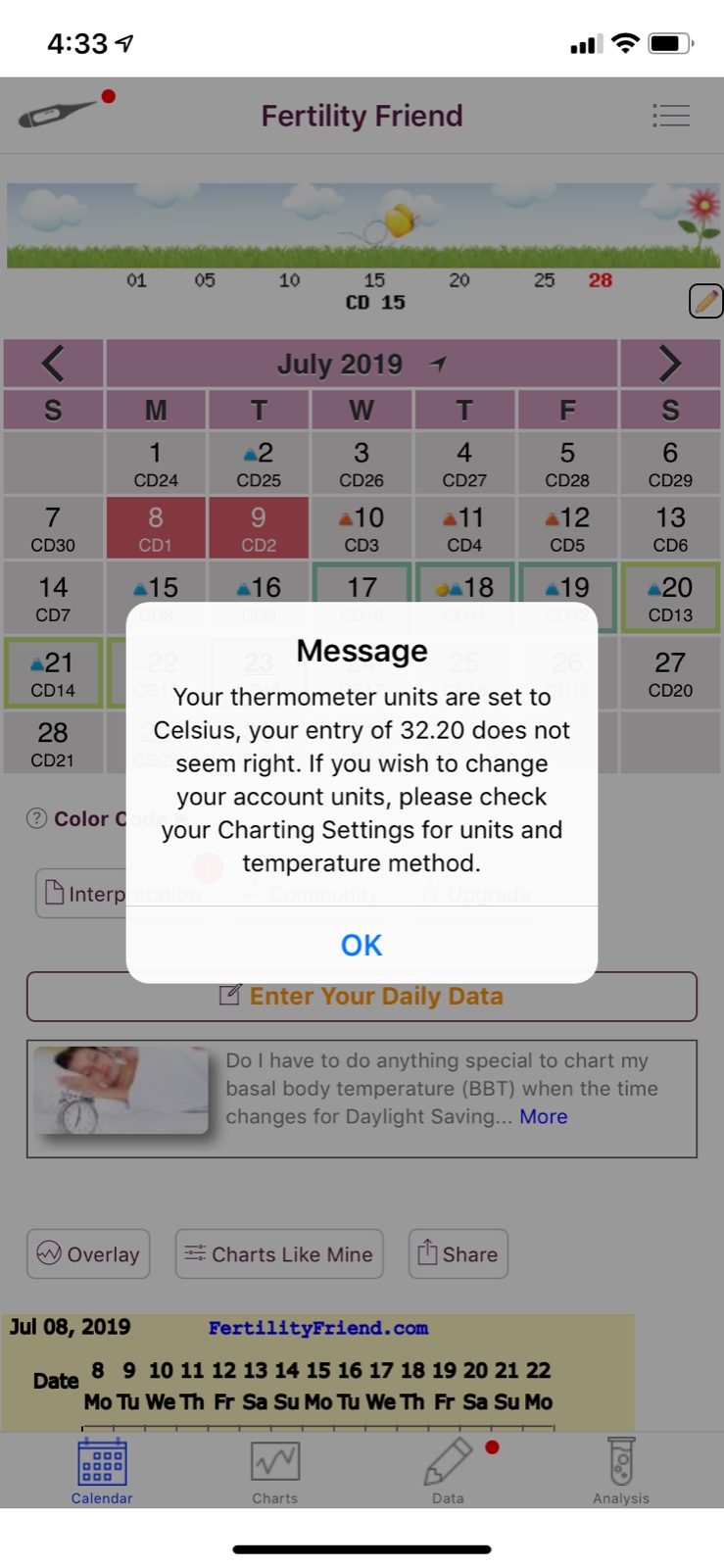This screenshot has height=1568, width=724.
Task: Open Charts Like Mine
Action: 279,1253
